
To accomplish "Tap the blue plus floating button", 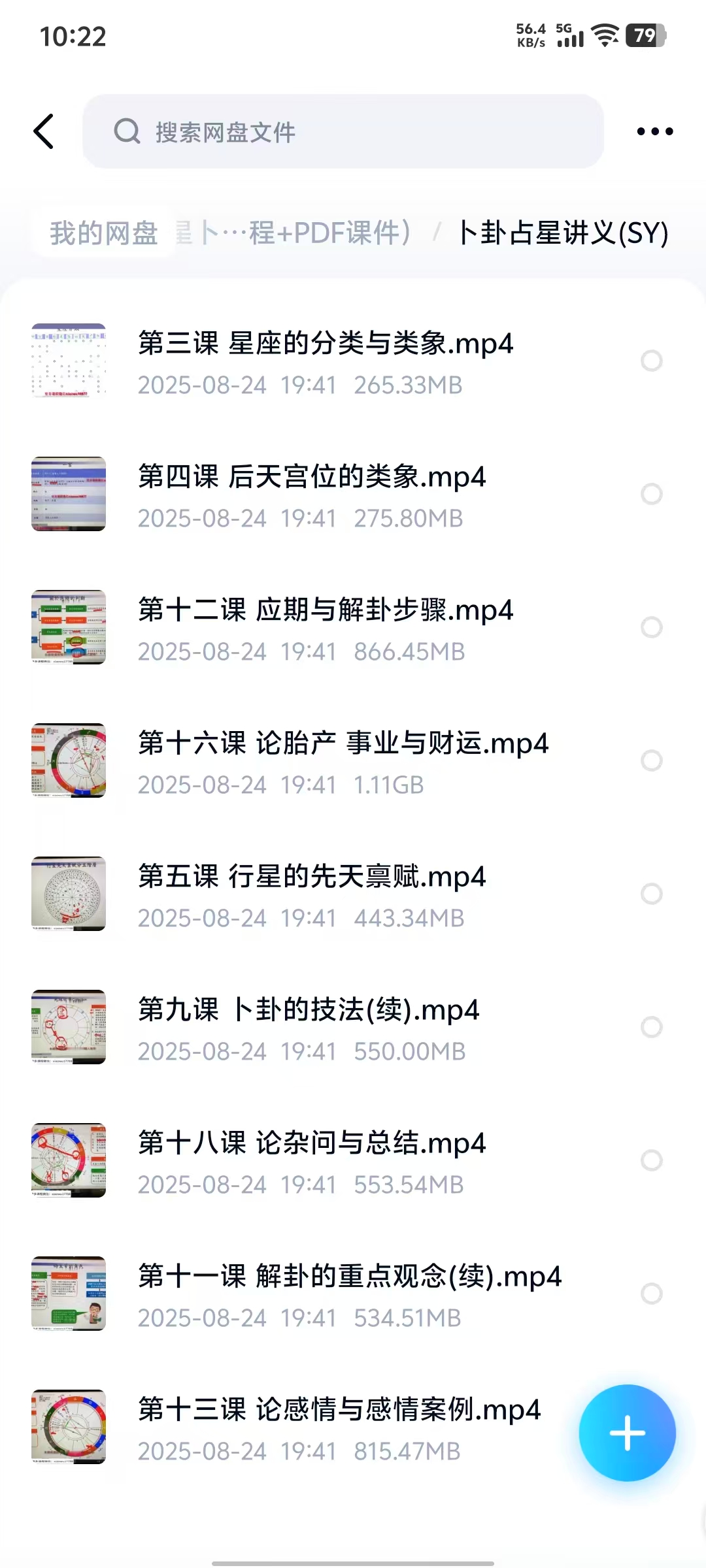I will 627,1432.
